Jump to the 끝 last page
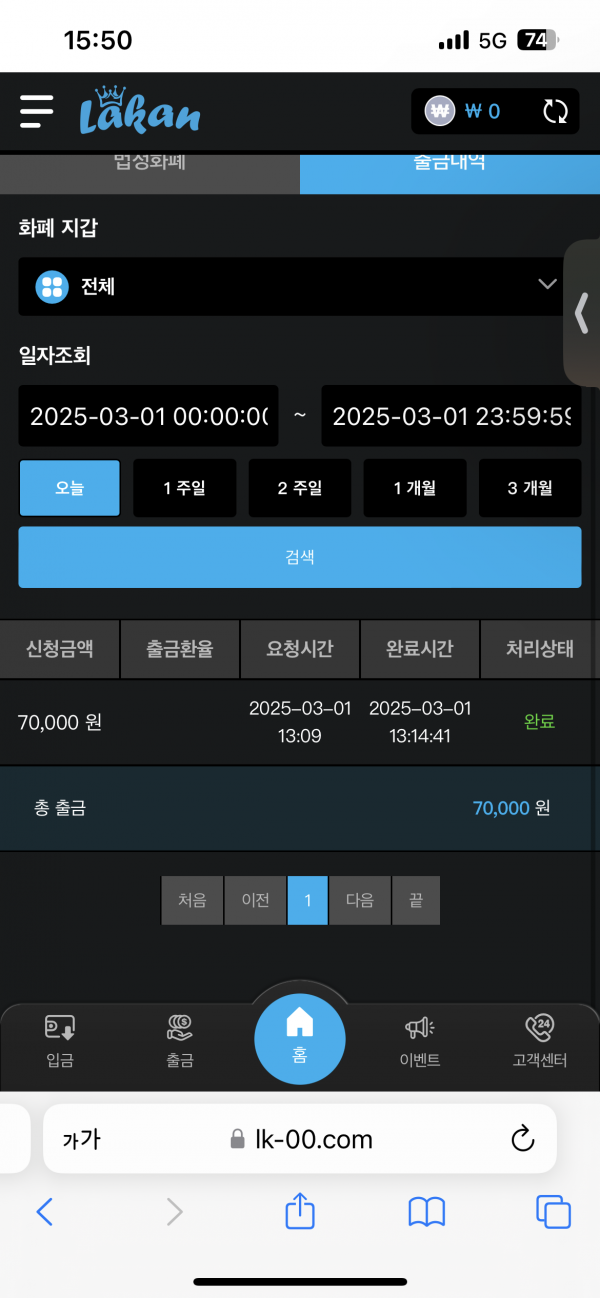The width and height of the screenshot is (600, 1298). pos(416,900)
